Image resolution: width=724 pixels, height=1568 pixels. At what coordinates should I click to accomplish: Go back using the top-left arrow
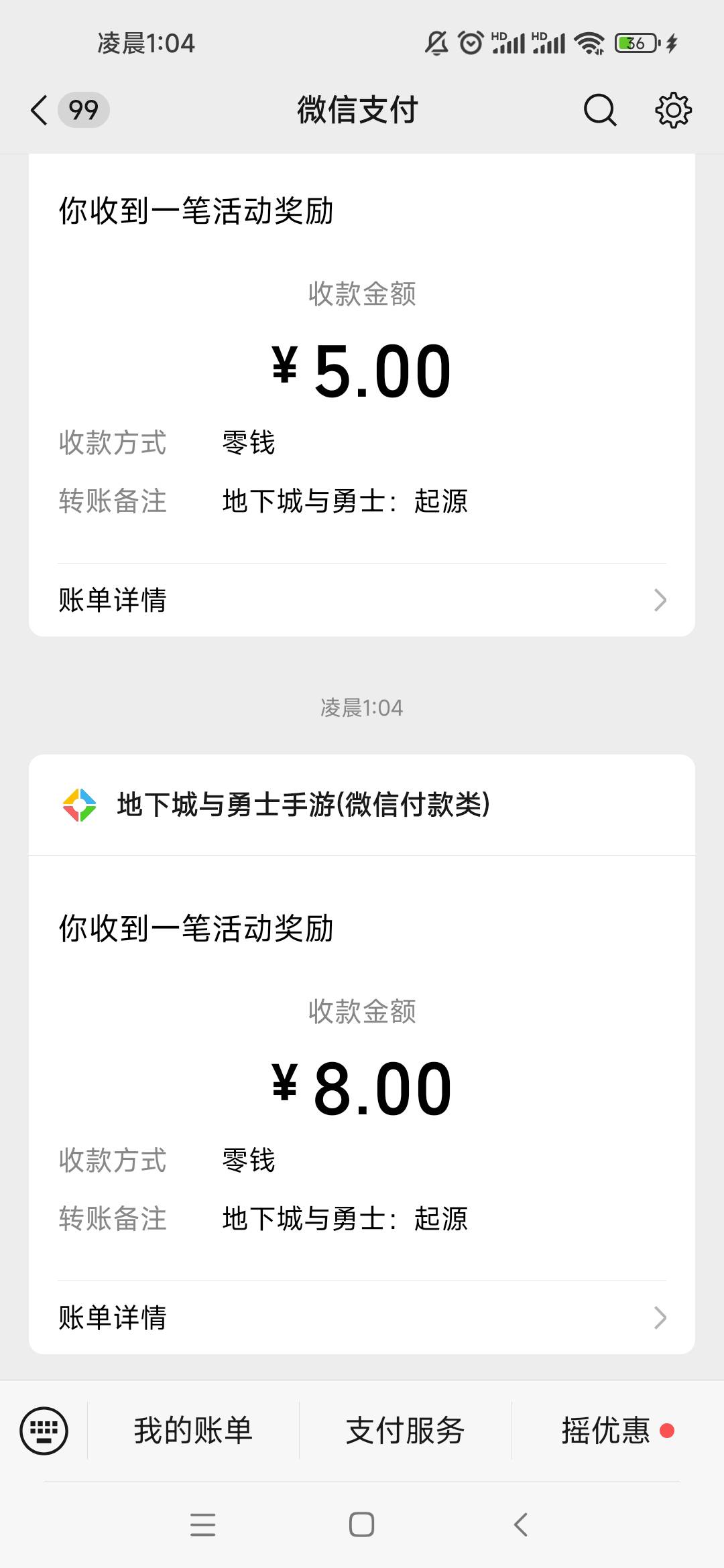coord(40,110)
